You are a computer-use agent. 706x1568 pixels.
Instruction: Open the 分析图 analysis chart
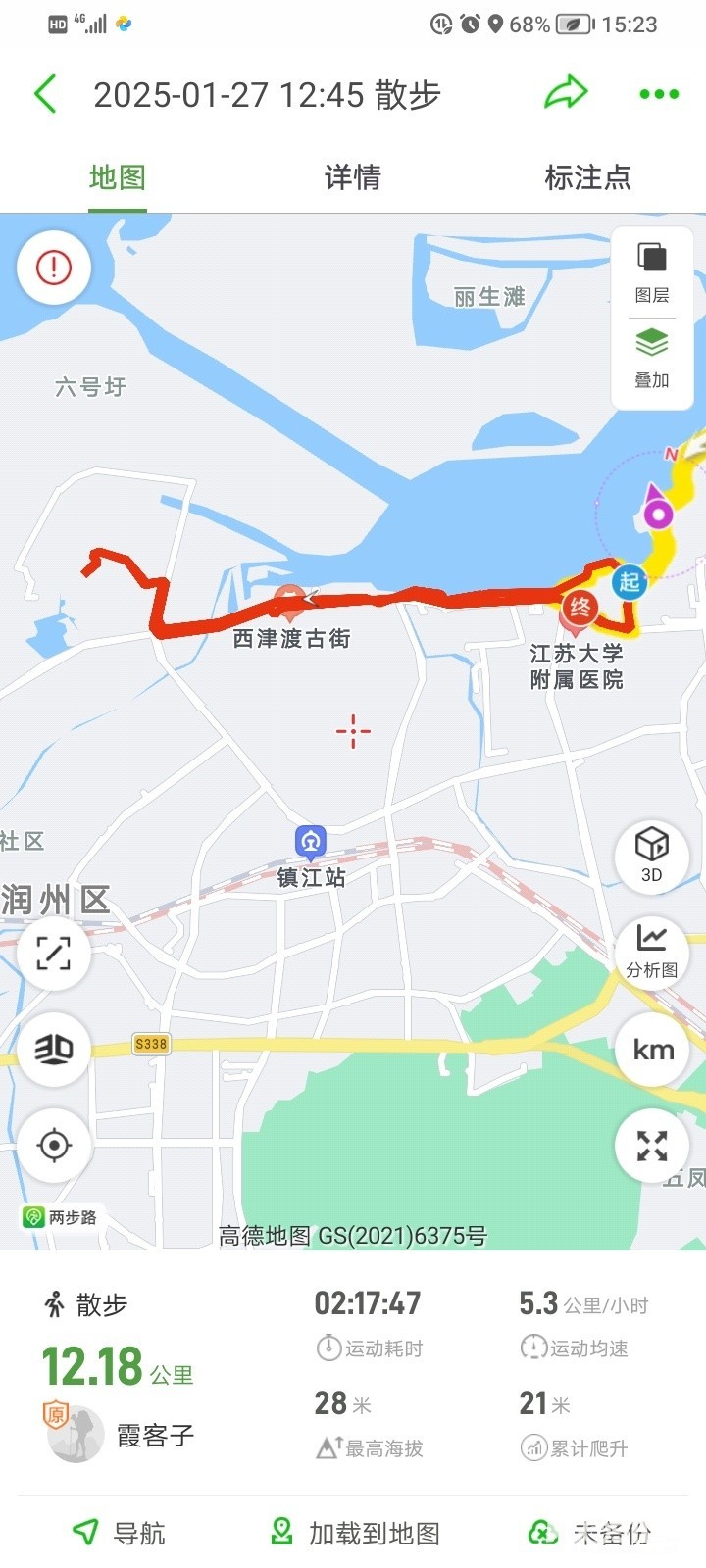(x=652, y=951)
